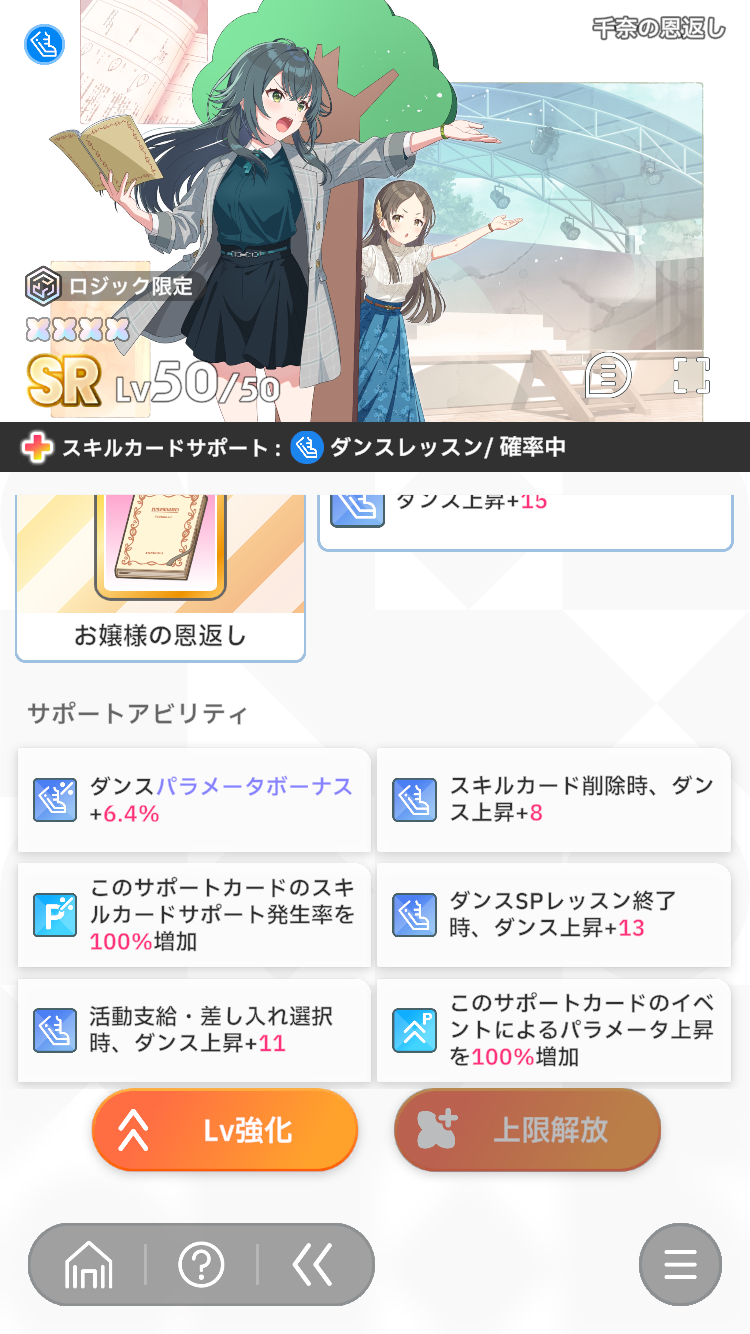This screenshot has height=1334, width=750.
Task: Tap the ダンスSPレッスン終了時 ability card
Action: pos(554,915)
